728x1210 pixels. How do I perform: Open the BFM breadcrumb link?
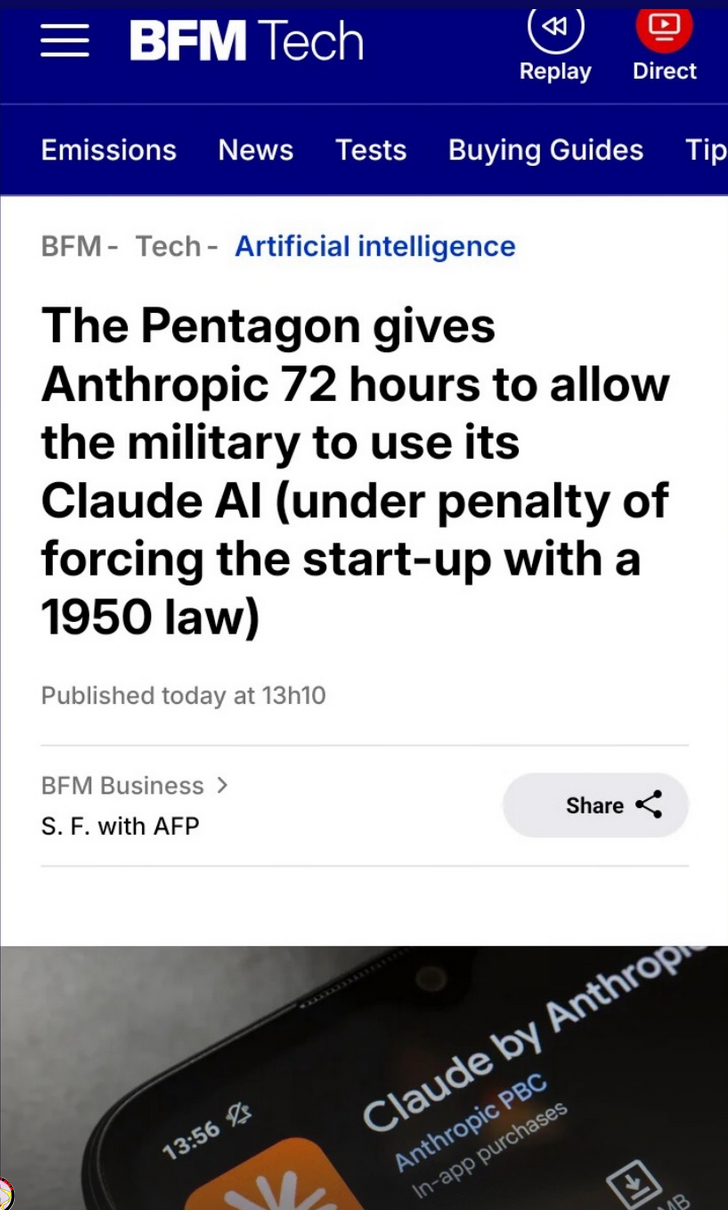[x=70, y=246]
